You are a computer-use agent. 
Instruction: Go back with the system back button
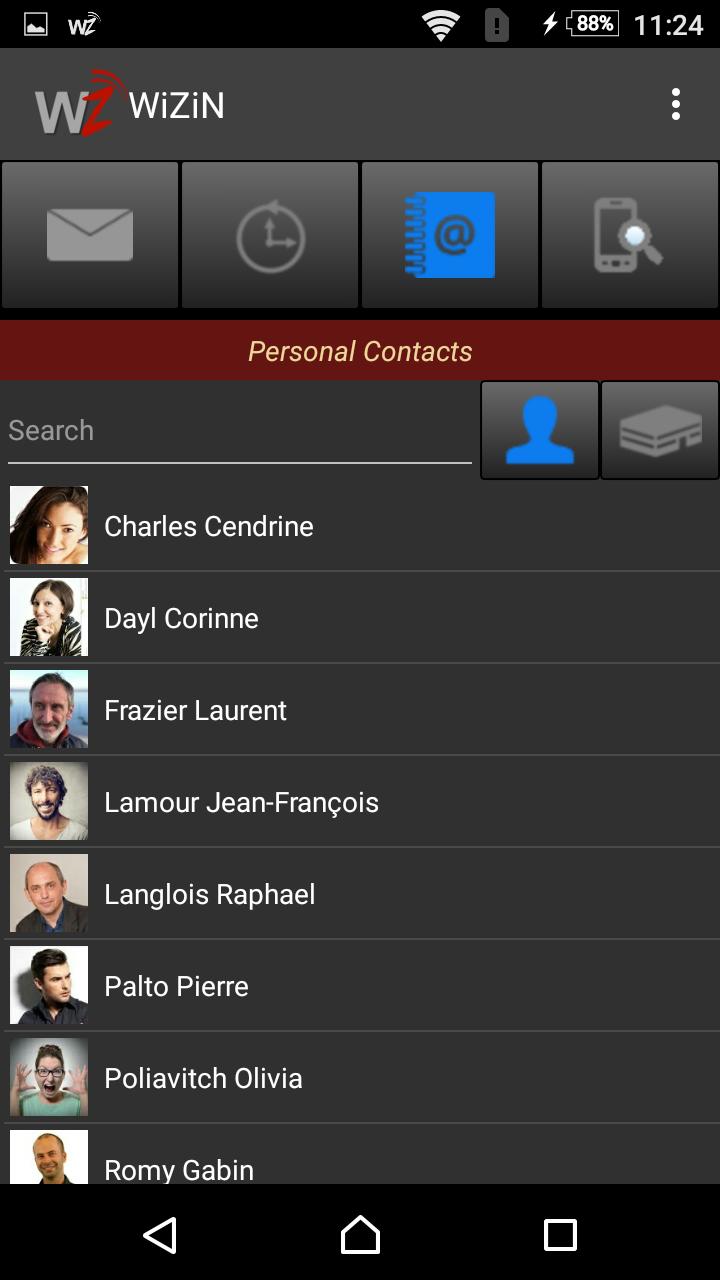click(x=160, y=1235)
